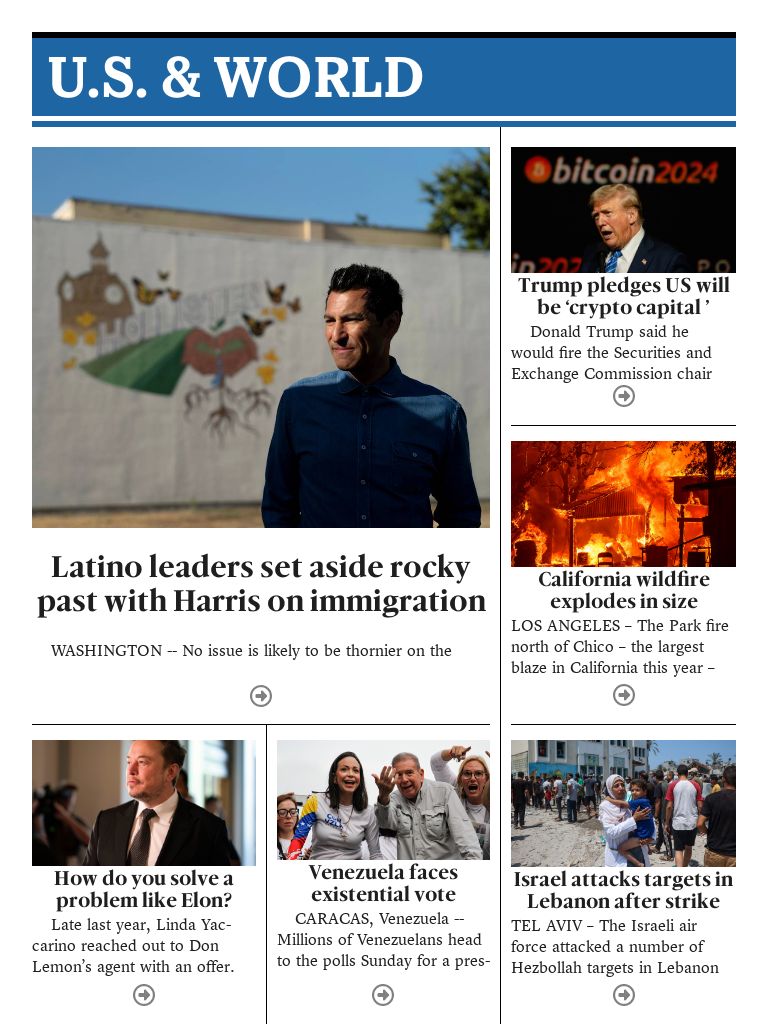Viewport: 768px width, 1024px height.
Task: View the Lebanon strike aftermath photo
Action: tap(623, 803)
